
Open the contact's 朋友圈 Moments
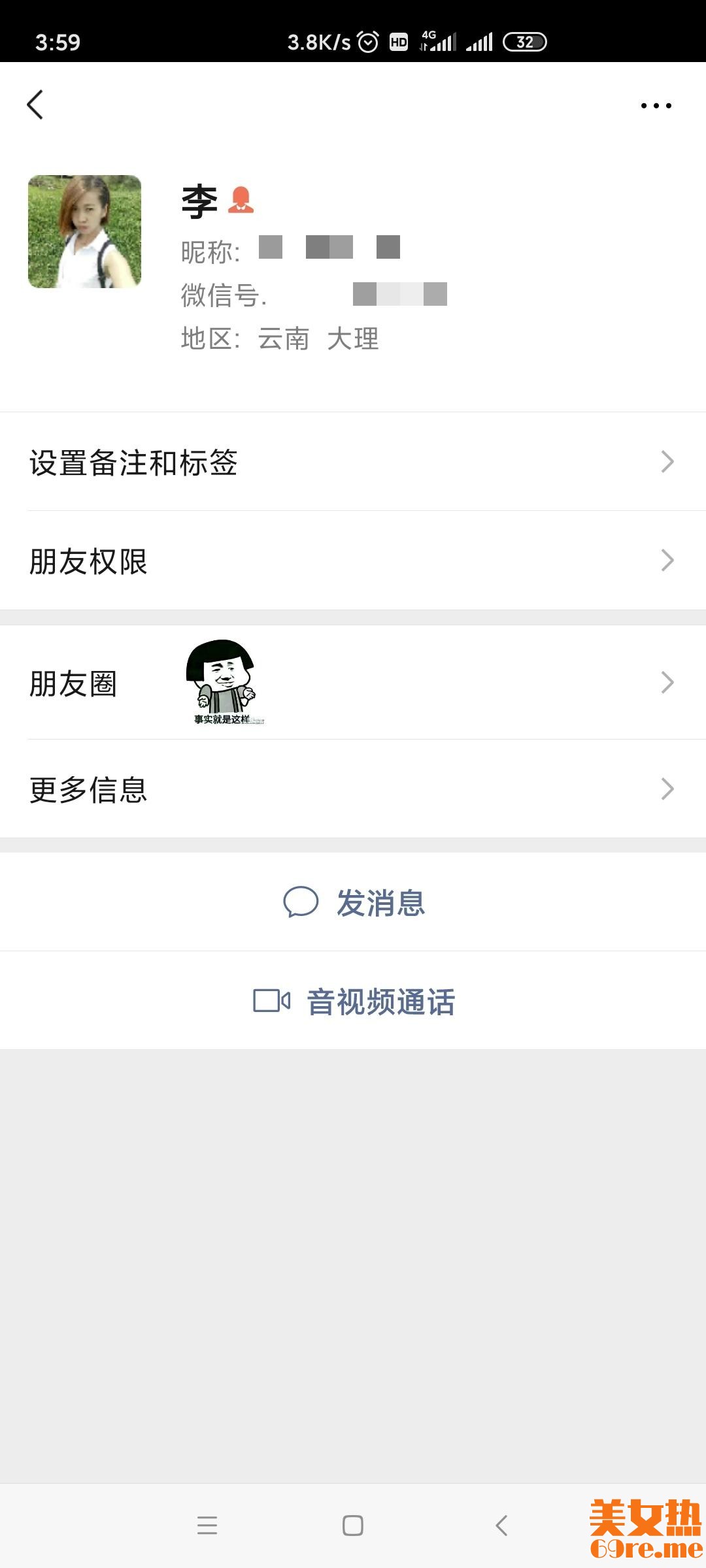click(x=353, y=683)
